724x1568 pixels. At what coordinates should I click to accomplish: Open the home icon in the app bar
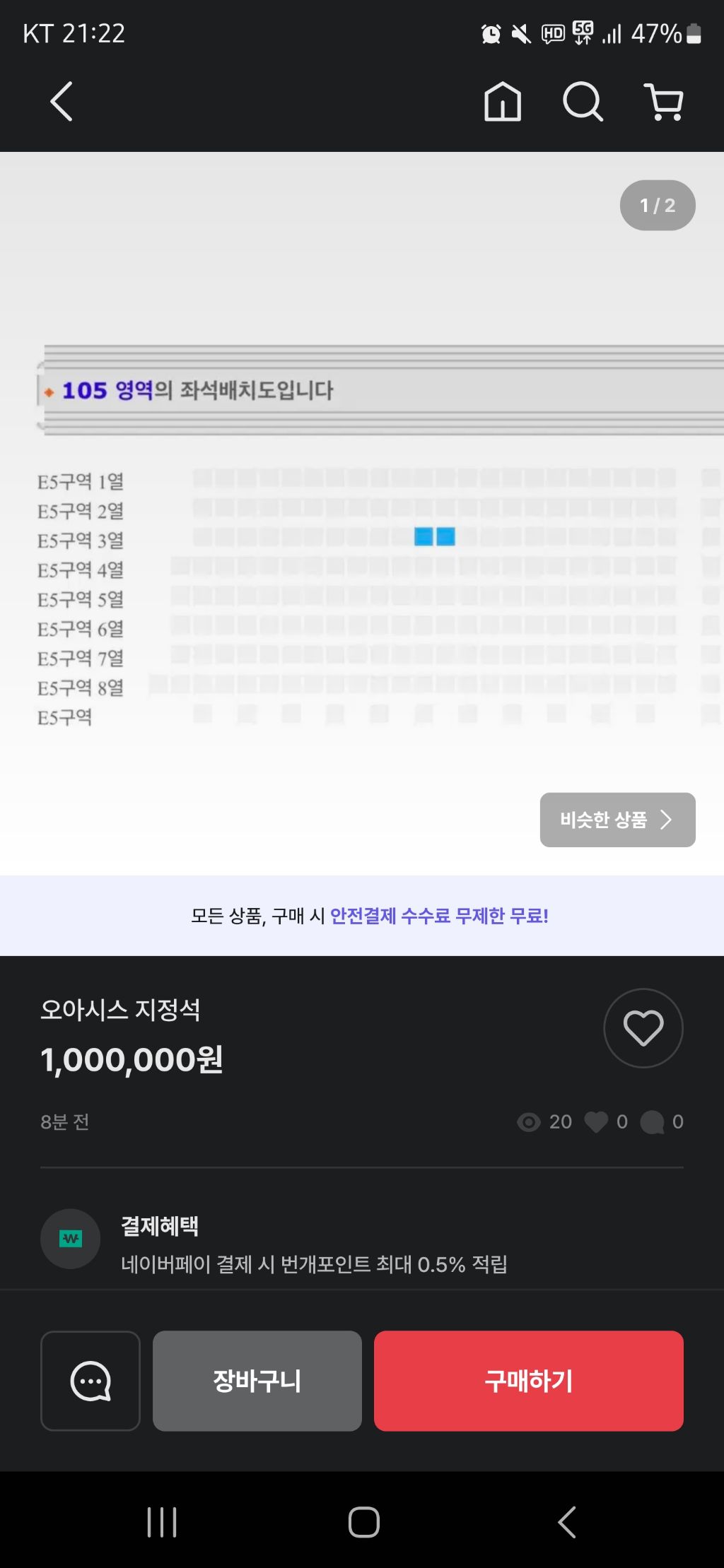click(502, 102)
